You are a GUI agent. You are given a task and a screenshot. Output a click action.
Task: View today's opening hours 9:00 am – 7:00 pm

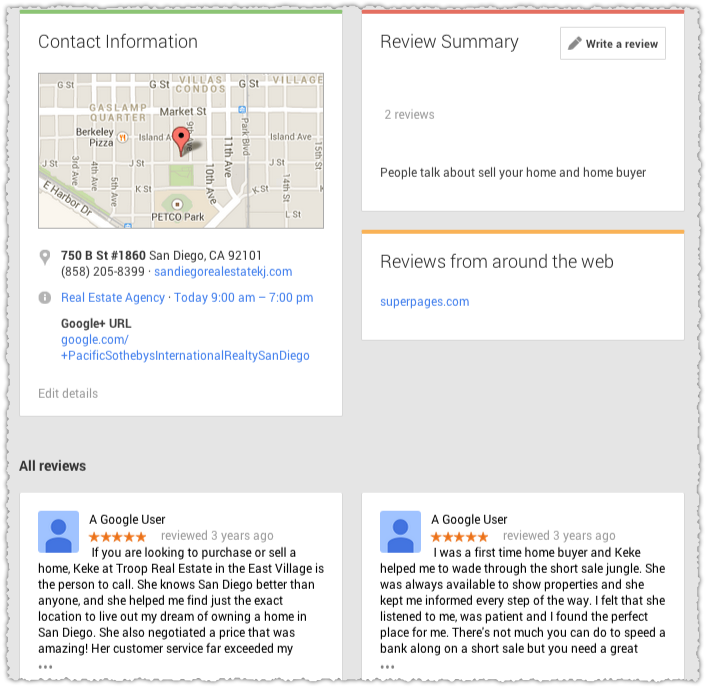243,298
